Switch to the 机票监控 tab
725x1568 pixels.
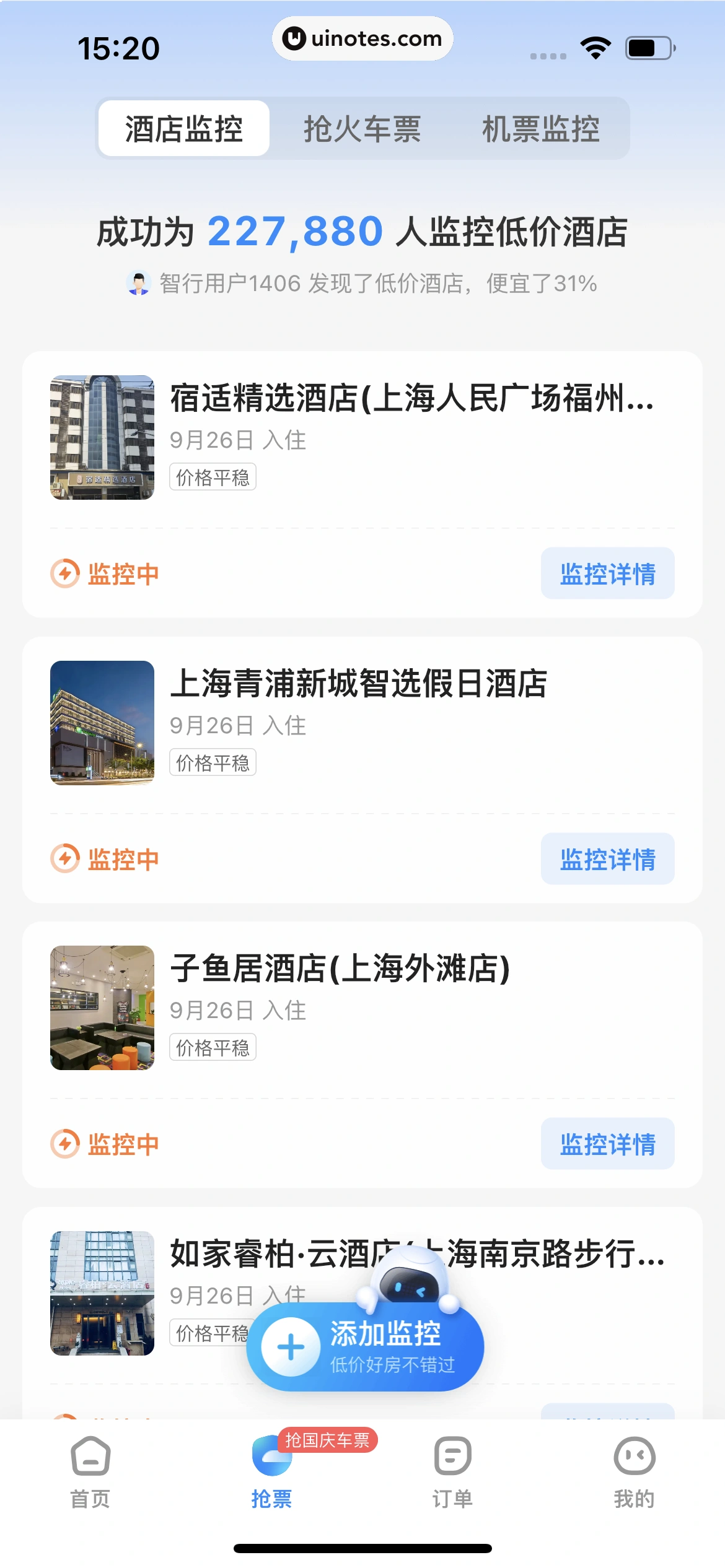pyautogui.click(x=540, y=129)
